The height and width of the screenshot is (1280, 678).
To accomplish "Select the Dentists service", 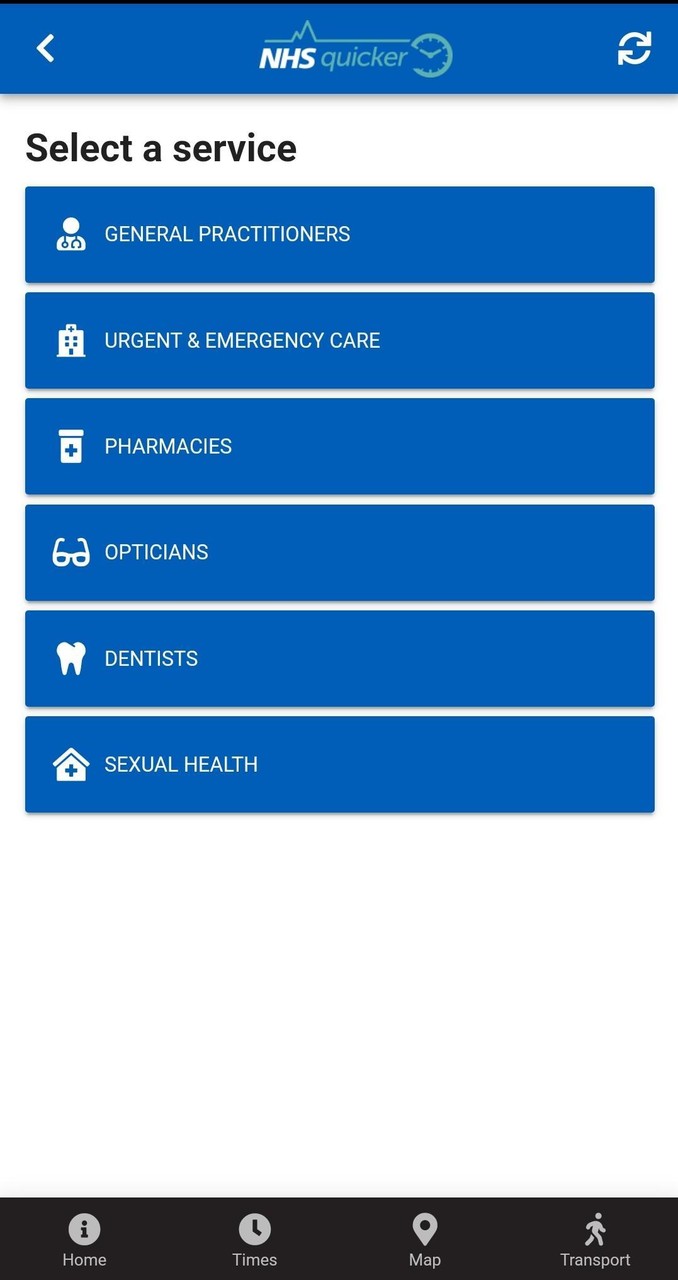I will click(x=339, y=658).
